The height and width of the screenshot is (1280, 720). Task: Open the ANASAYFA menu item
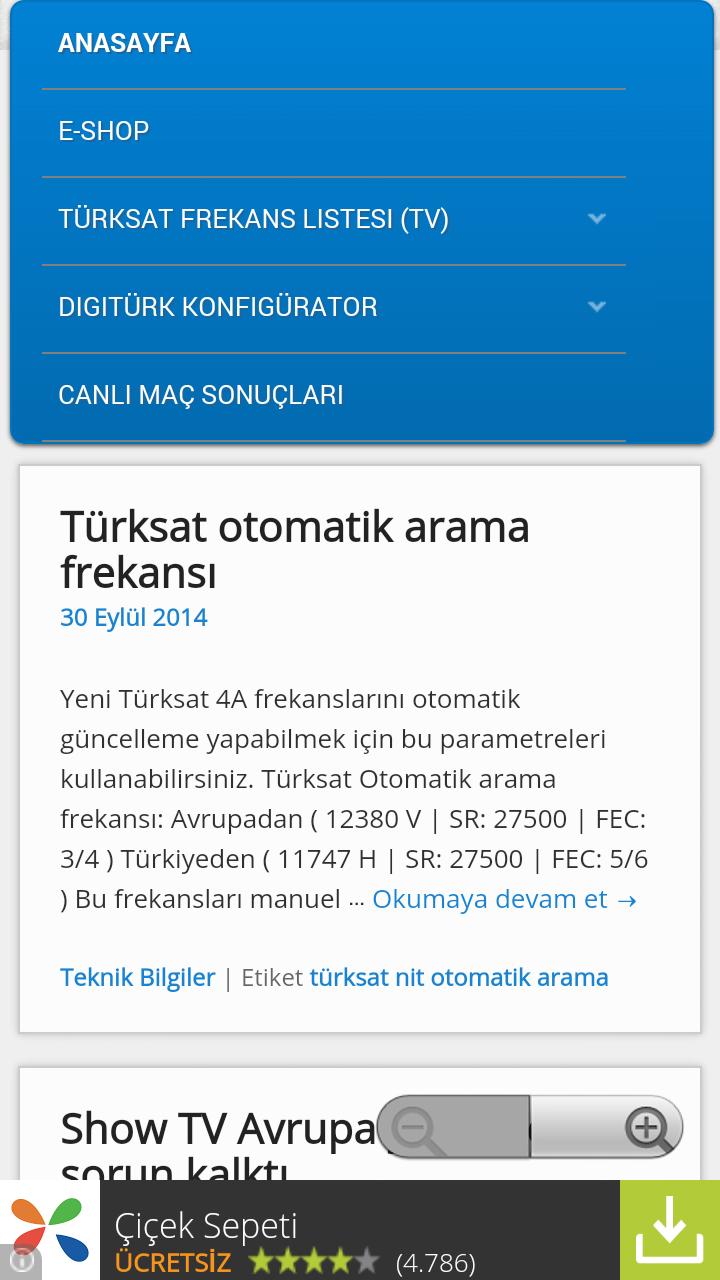(124, 43)
